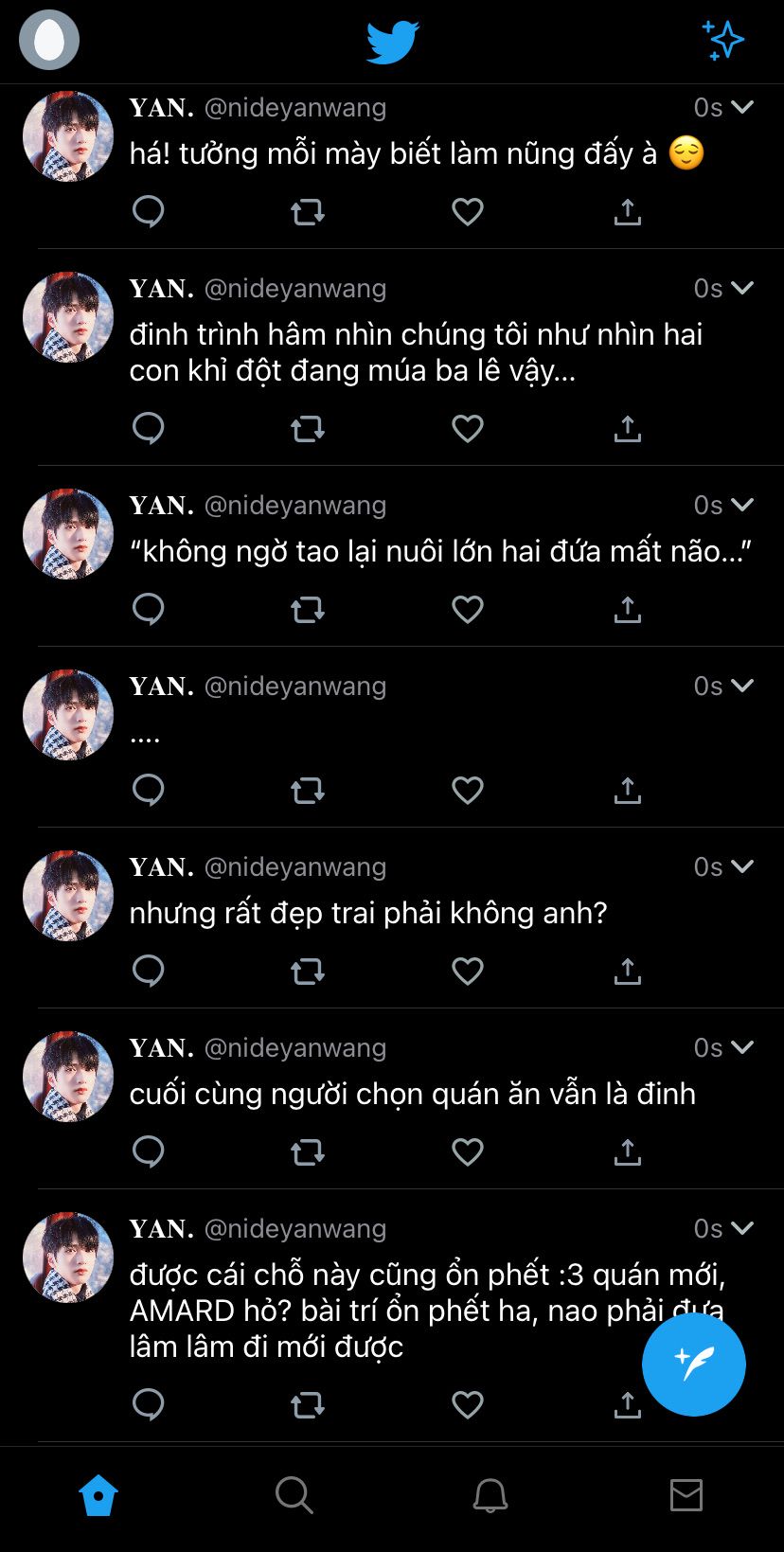Open the profile avatar in the top bar
The image size is (784, 1552).
[49, 41]
